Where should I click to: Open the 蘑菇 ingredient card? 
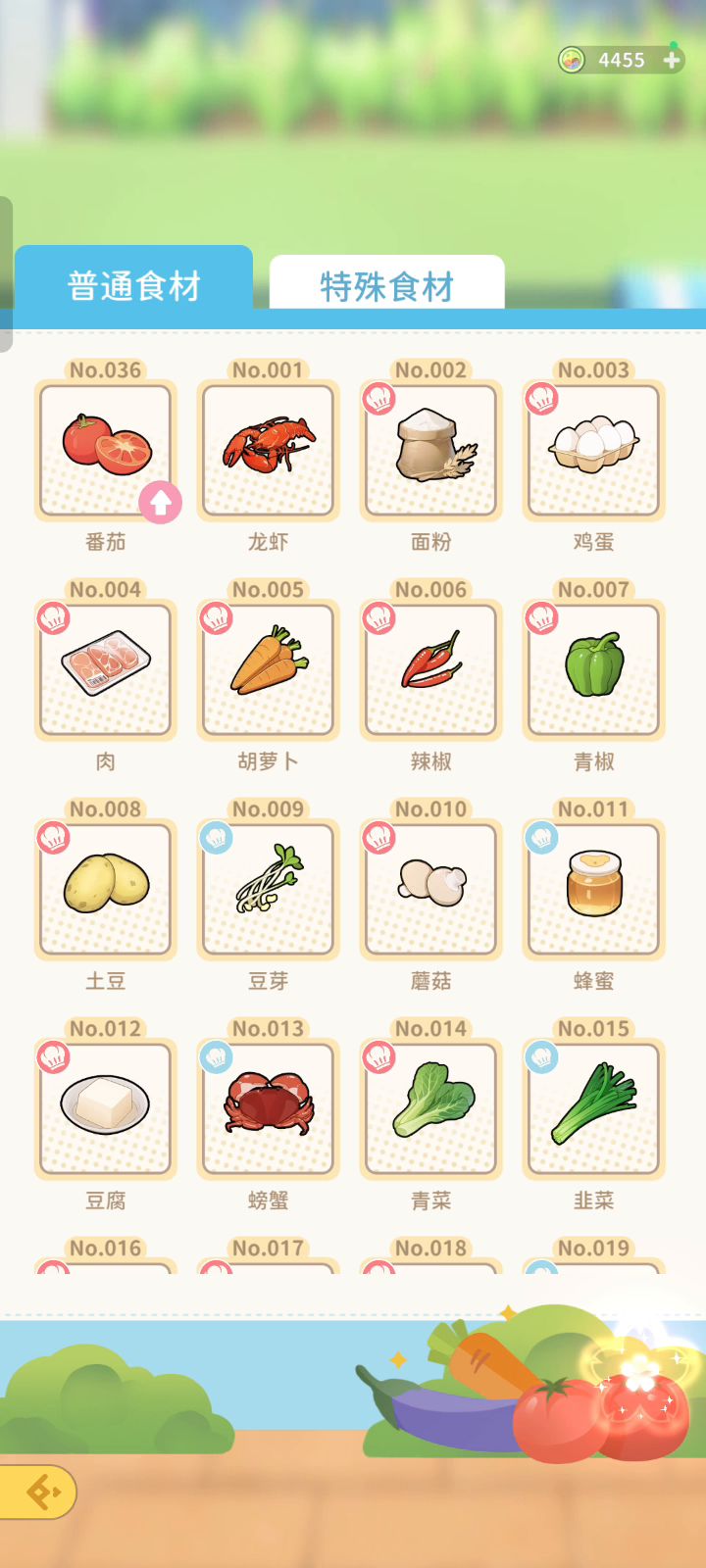[x=430, y=889]
